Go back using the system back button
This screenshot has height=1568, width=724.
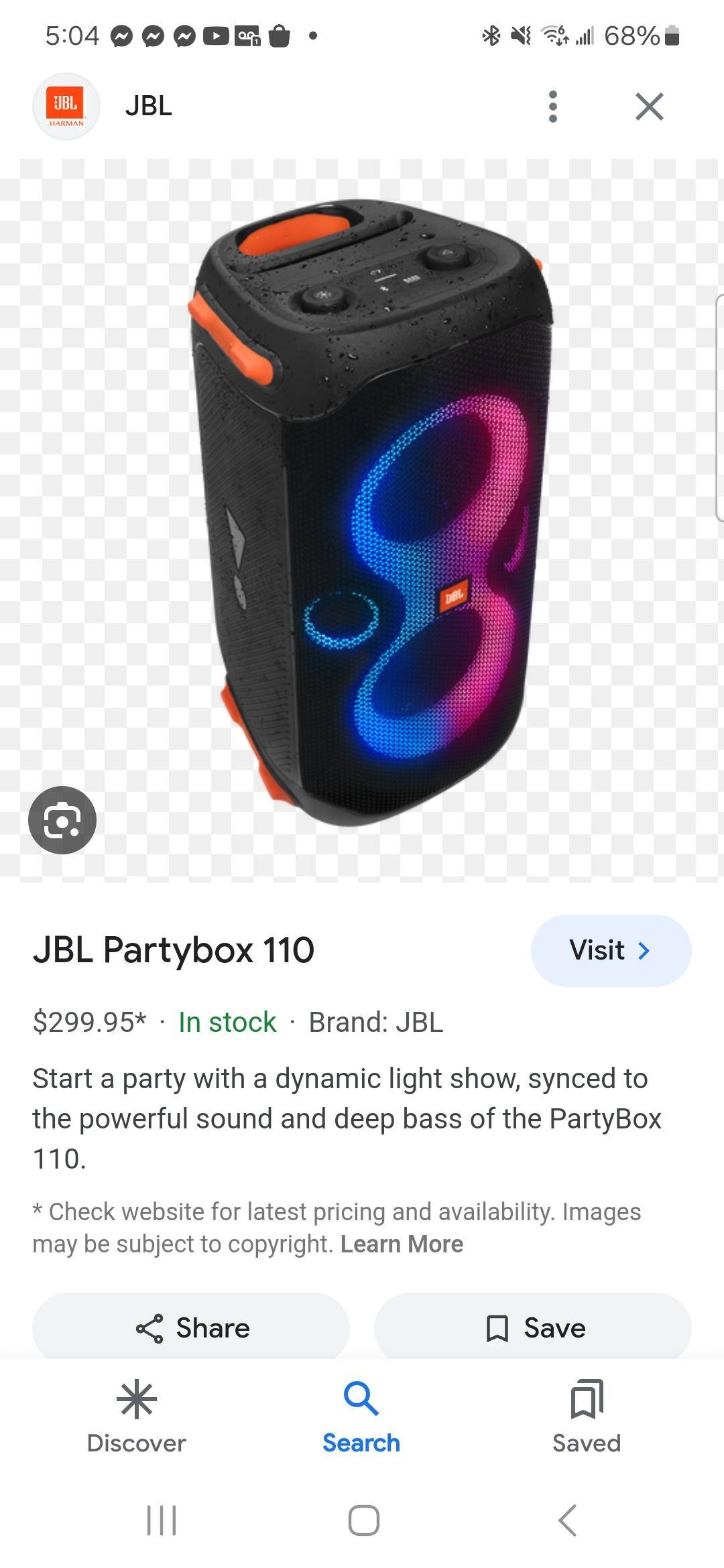pos(567,1520)
